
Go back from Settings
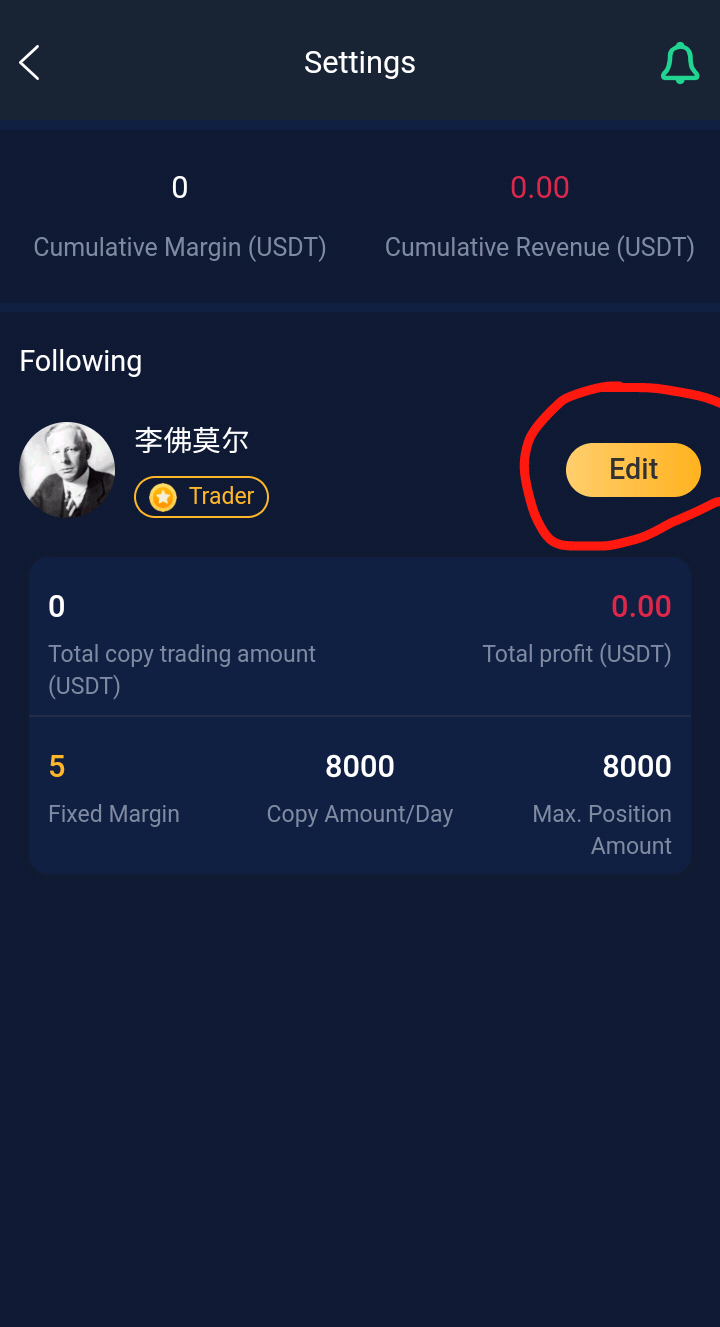point(30,63)
